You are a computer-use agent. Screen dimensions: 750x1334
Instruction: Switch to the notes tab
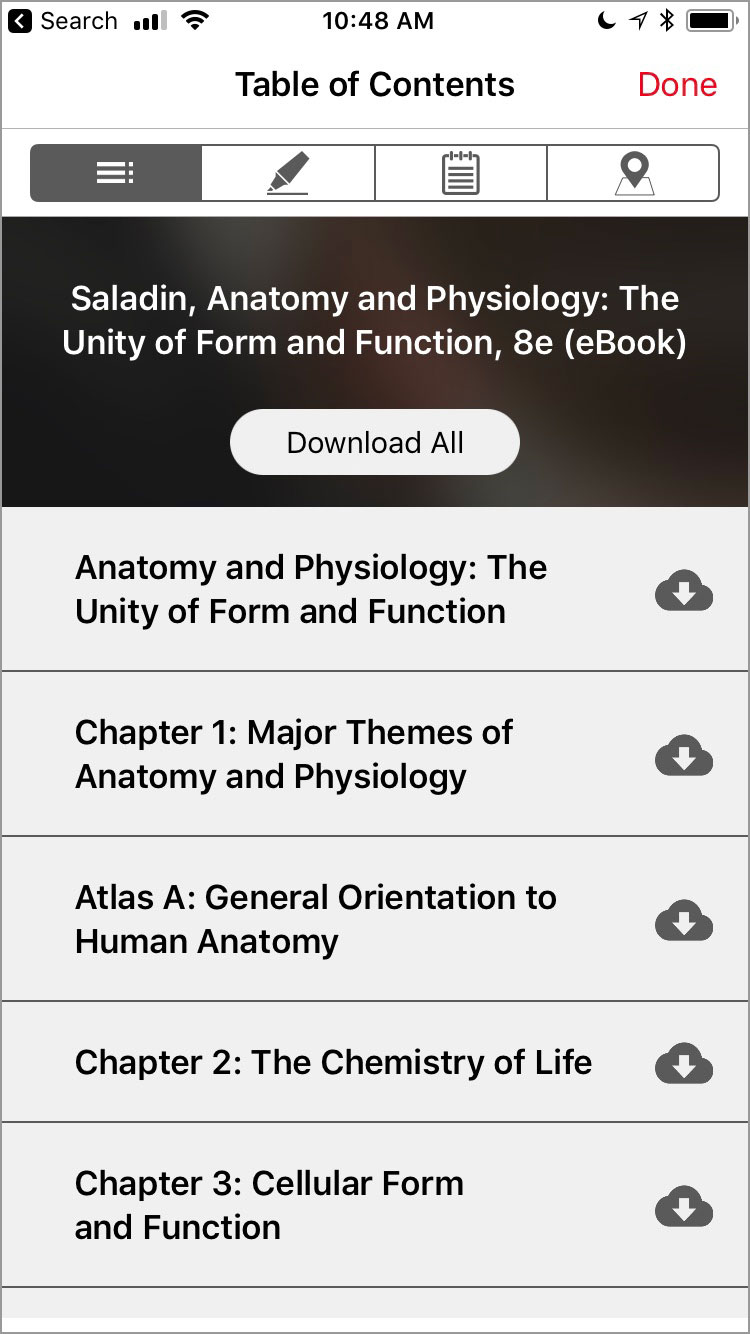[x=461, y=174]
